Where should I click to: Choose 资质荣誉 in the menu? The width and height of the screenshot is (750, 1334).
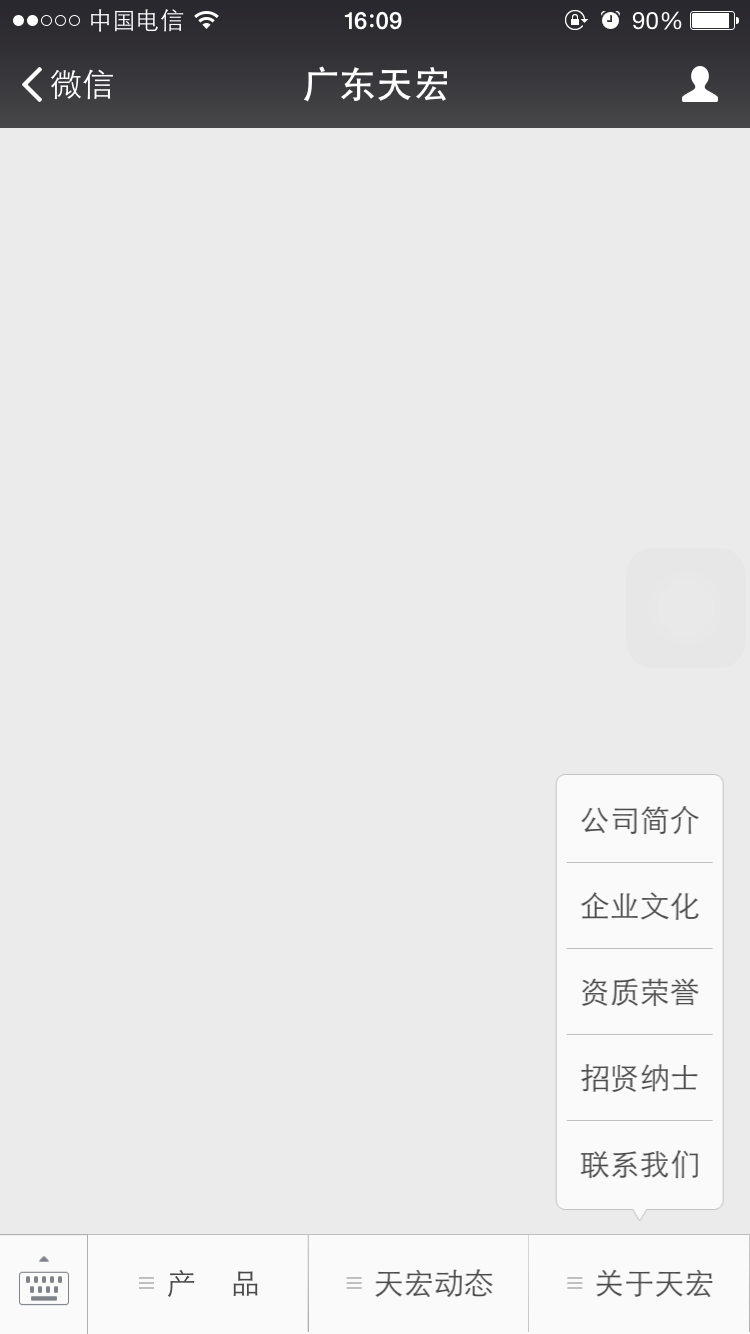[x=639, y=993]
